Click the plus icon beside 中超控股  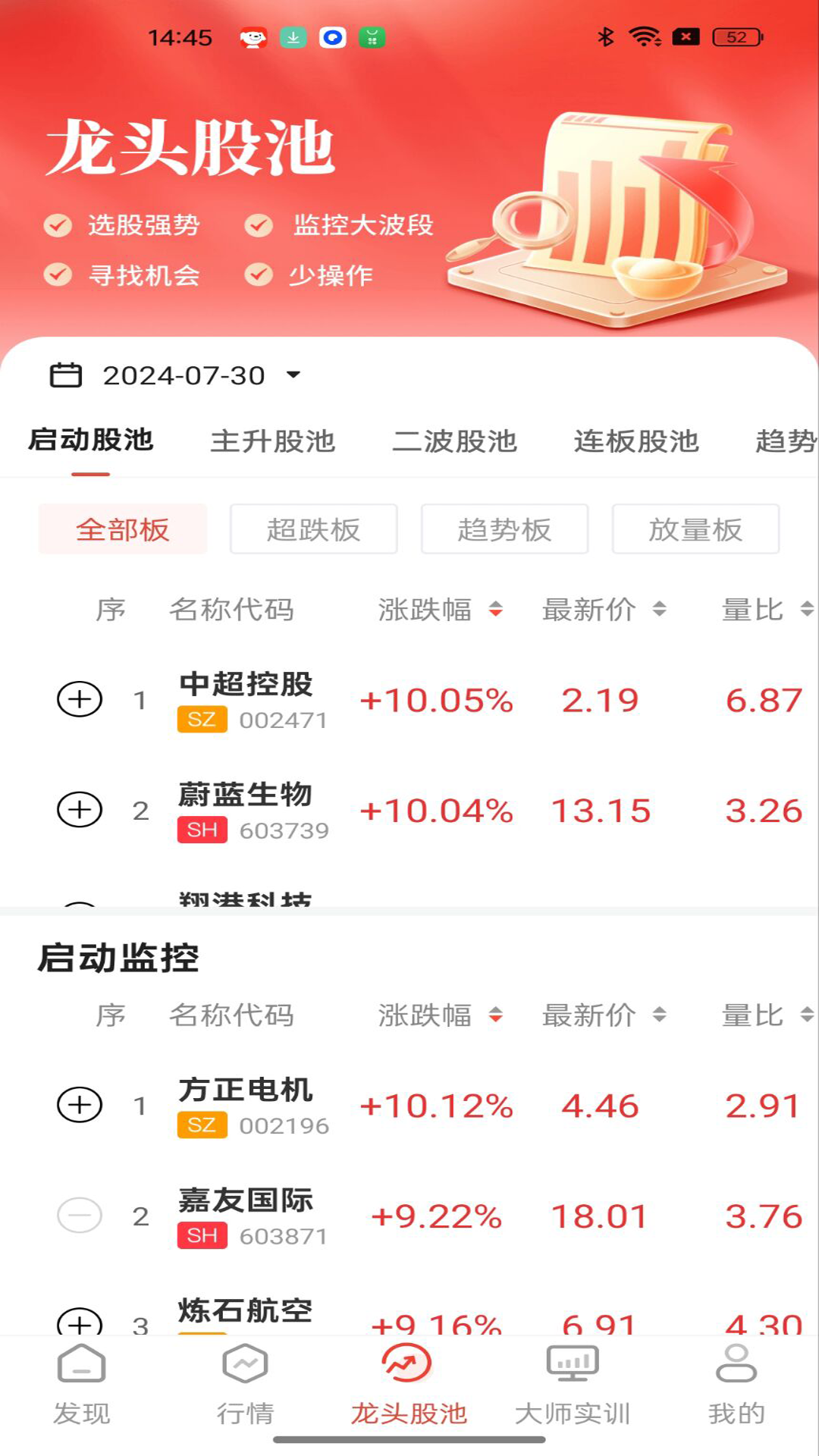(x=80, y=699)
